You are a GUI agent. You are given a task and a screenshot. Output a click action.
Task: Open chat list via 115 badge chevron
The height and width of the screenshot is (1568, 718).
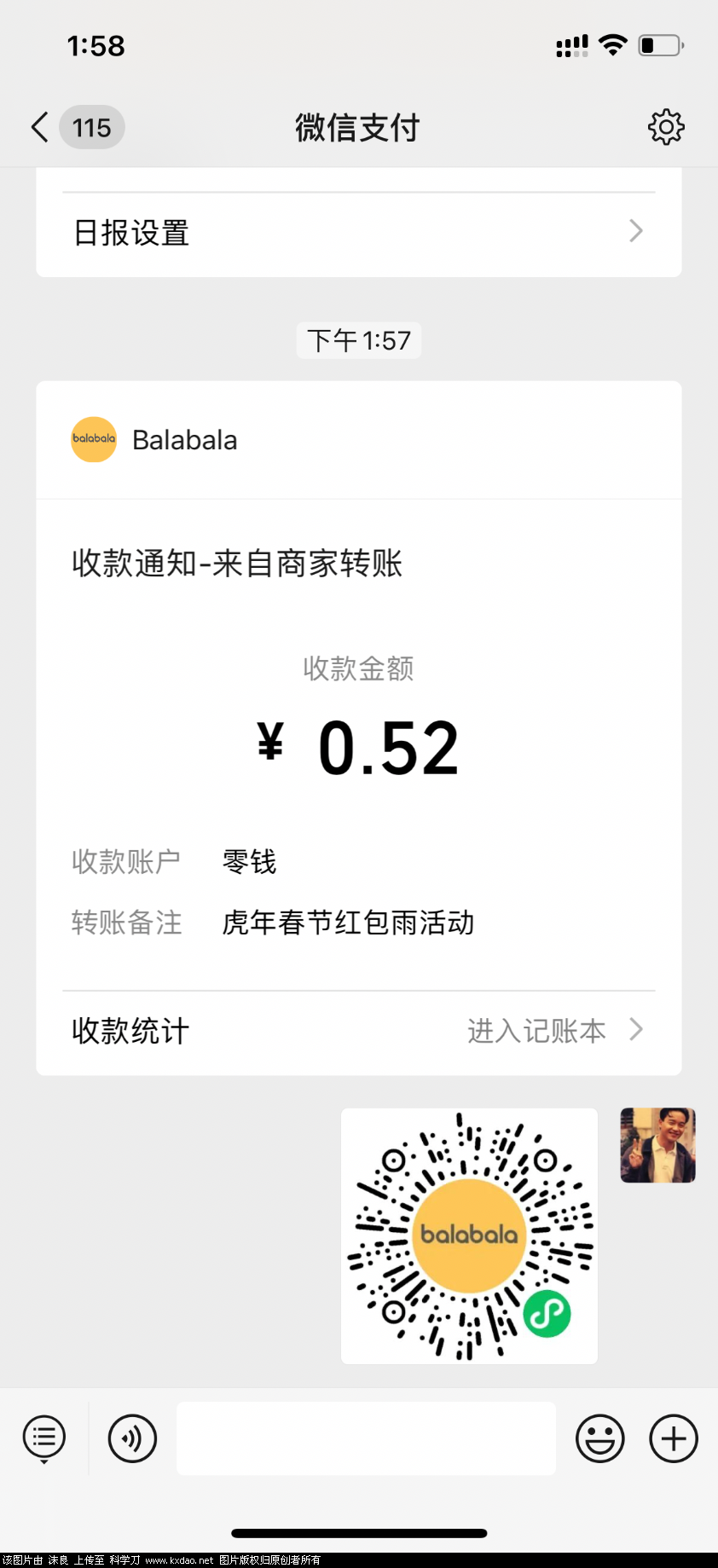coord(91,126)
